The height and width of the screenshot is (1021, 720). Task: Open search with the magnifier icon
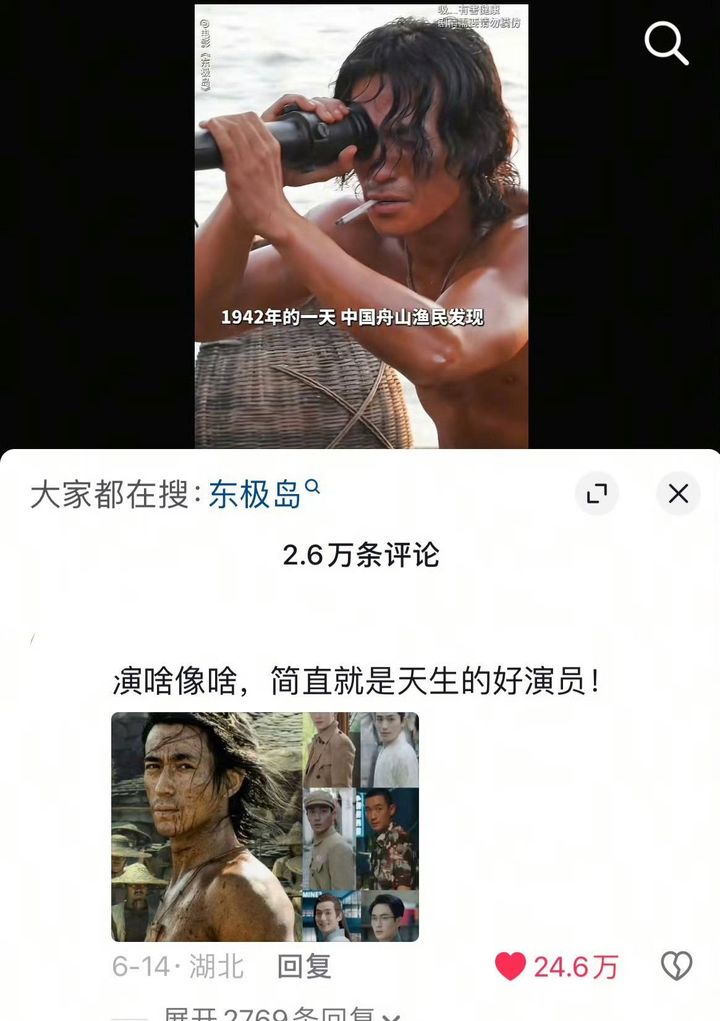tap(666, 44)
